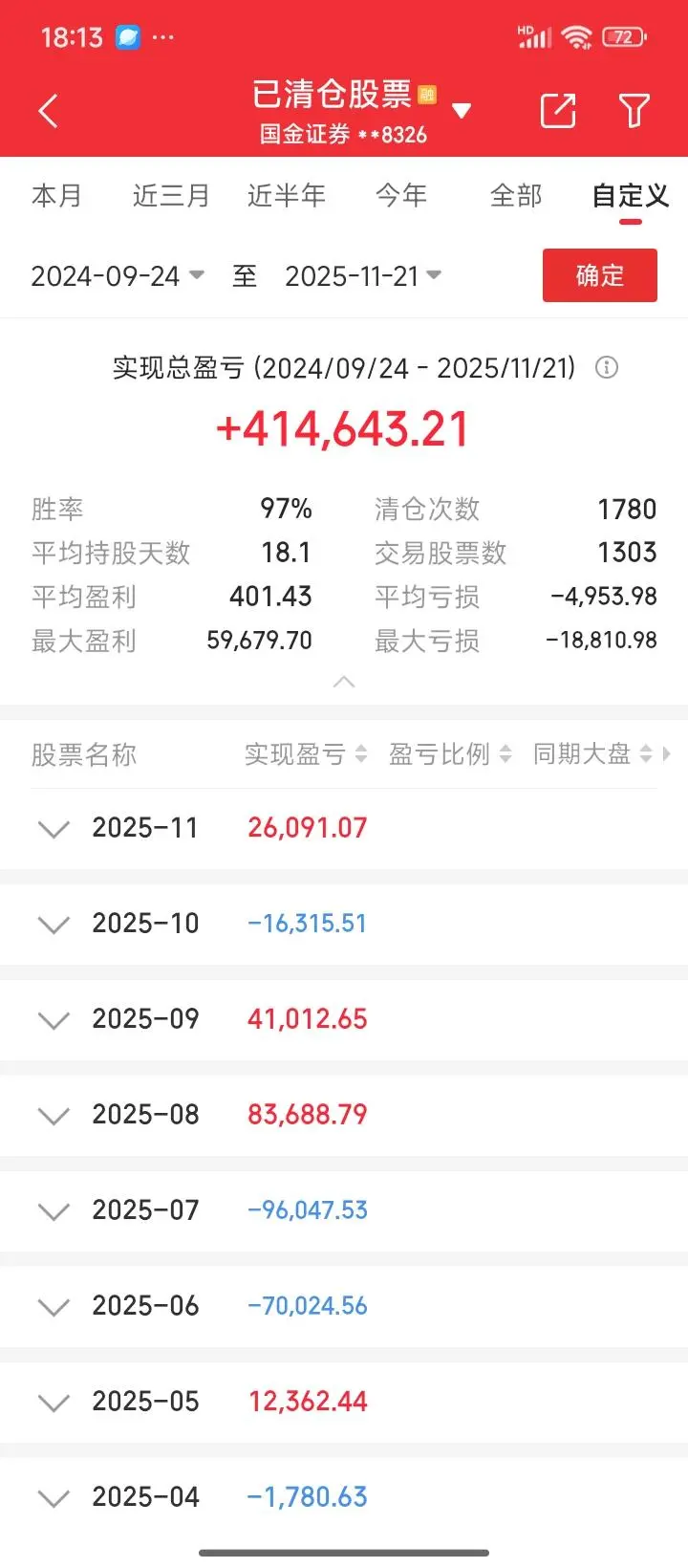Switch to the 本月 tab
The height and width of the screenshot is (1568, 688).
56,196
